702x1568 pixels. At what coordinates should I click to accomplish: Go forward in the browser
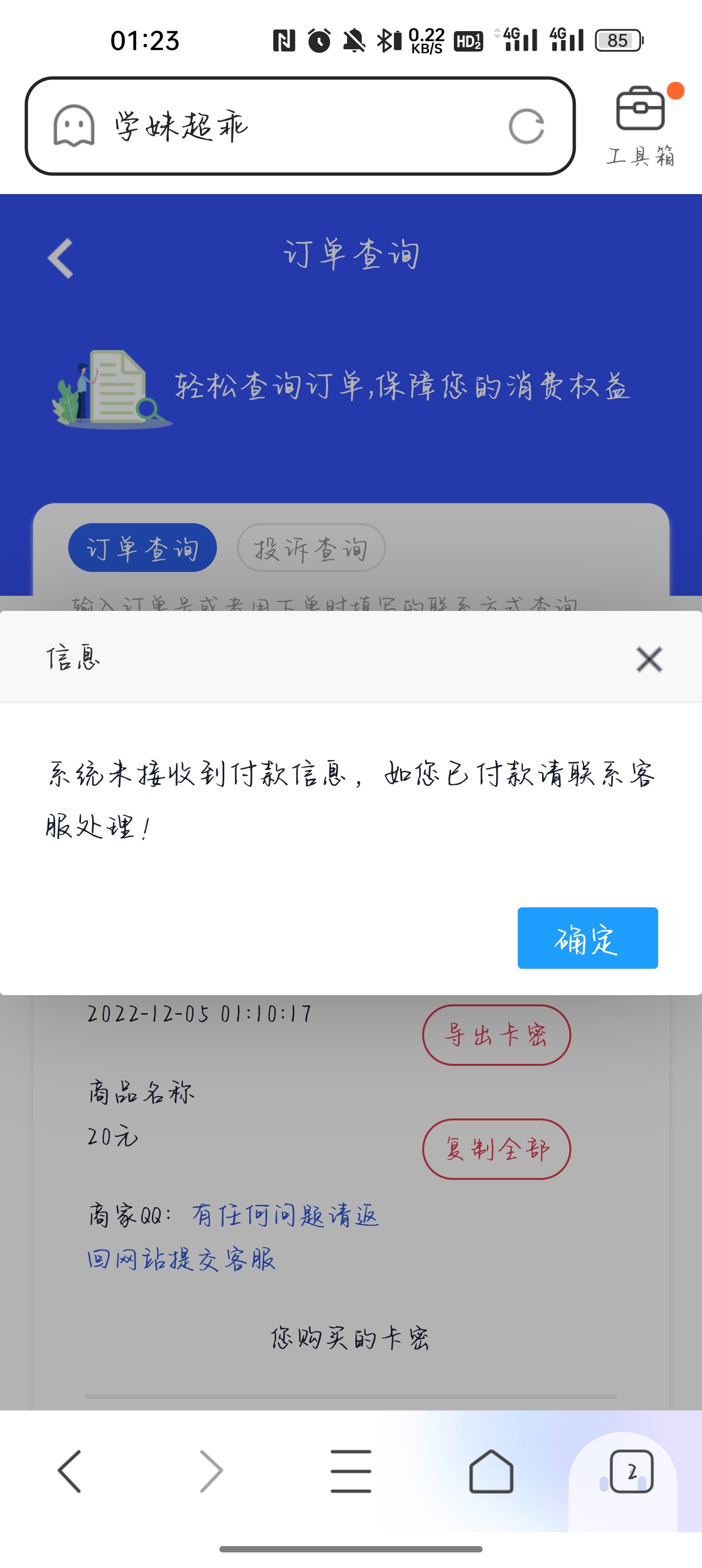pos(211,1470)
